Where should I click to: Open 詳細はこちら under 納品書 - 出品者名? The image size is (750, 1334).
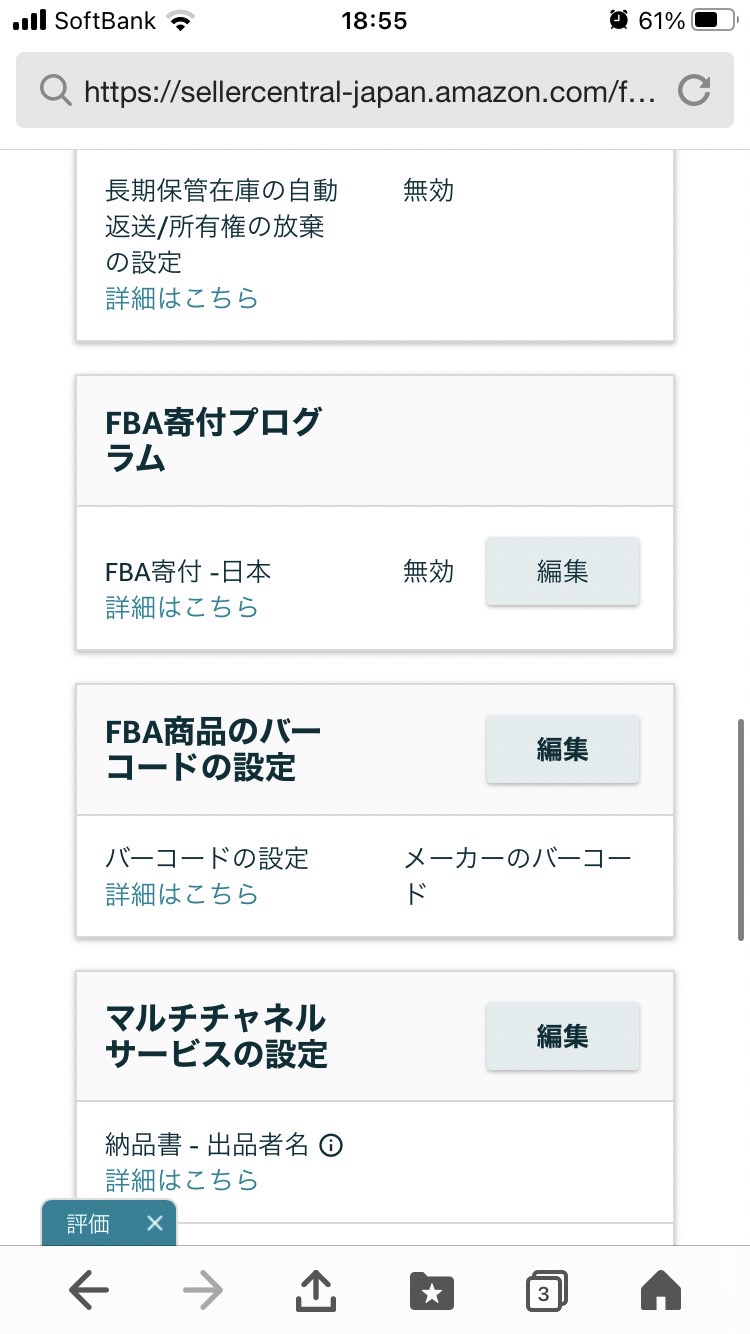(x=182, y=1181)
